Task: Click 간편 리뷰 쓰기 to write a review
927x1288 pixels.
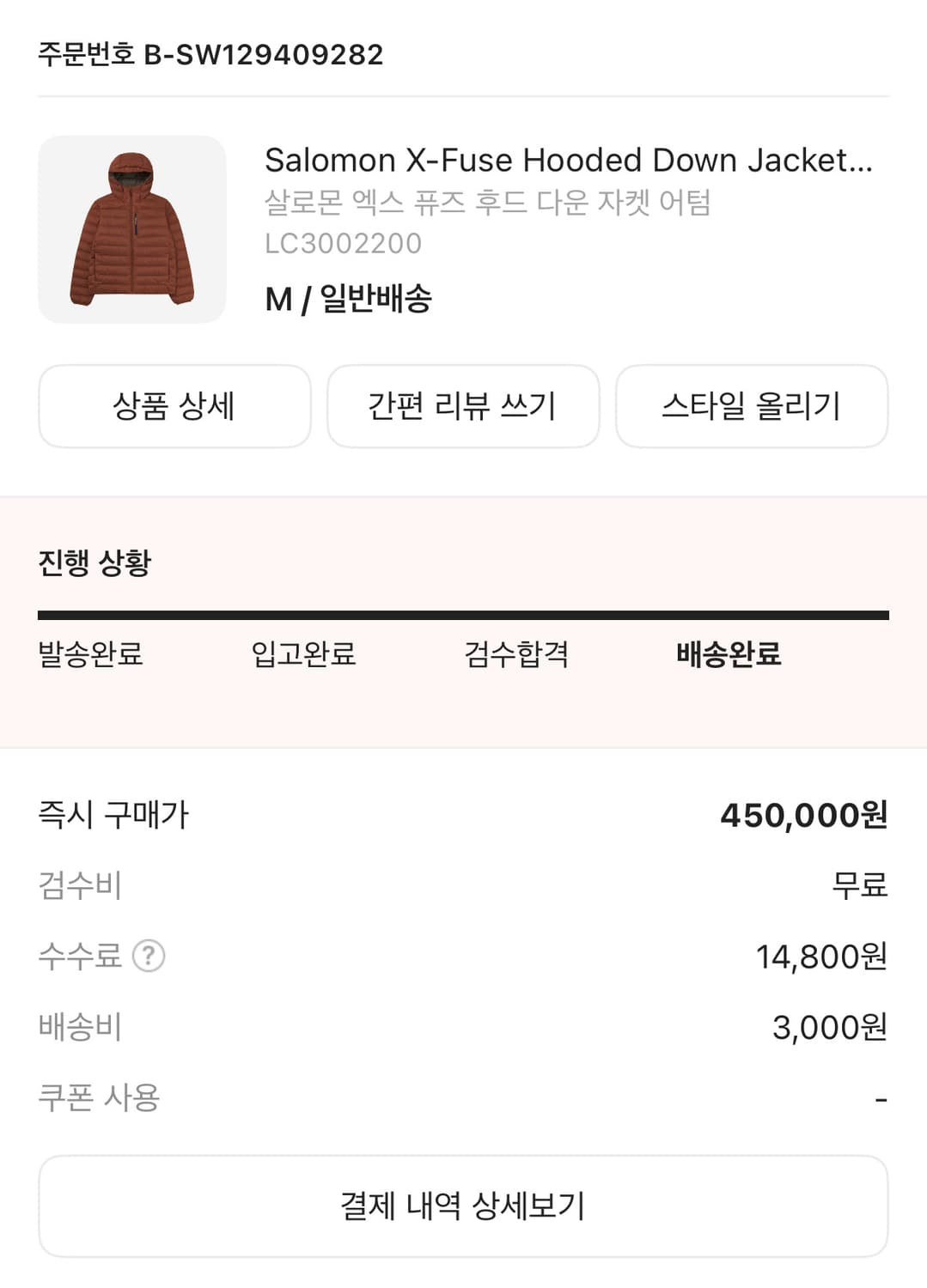Action: click(x=462, y=406)
